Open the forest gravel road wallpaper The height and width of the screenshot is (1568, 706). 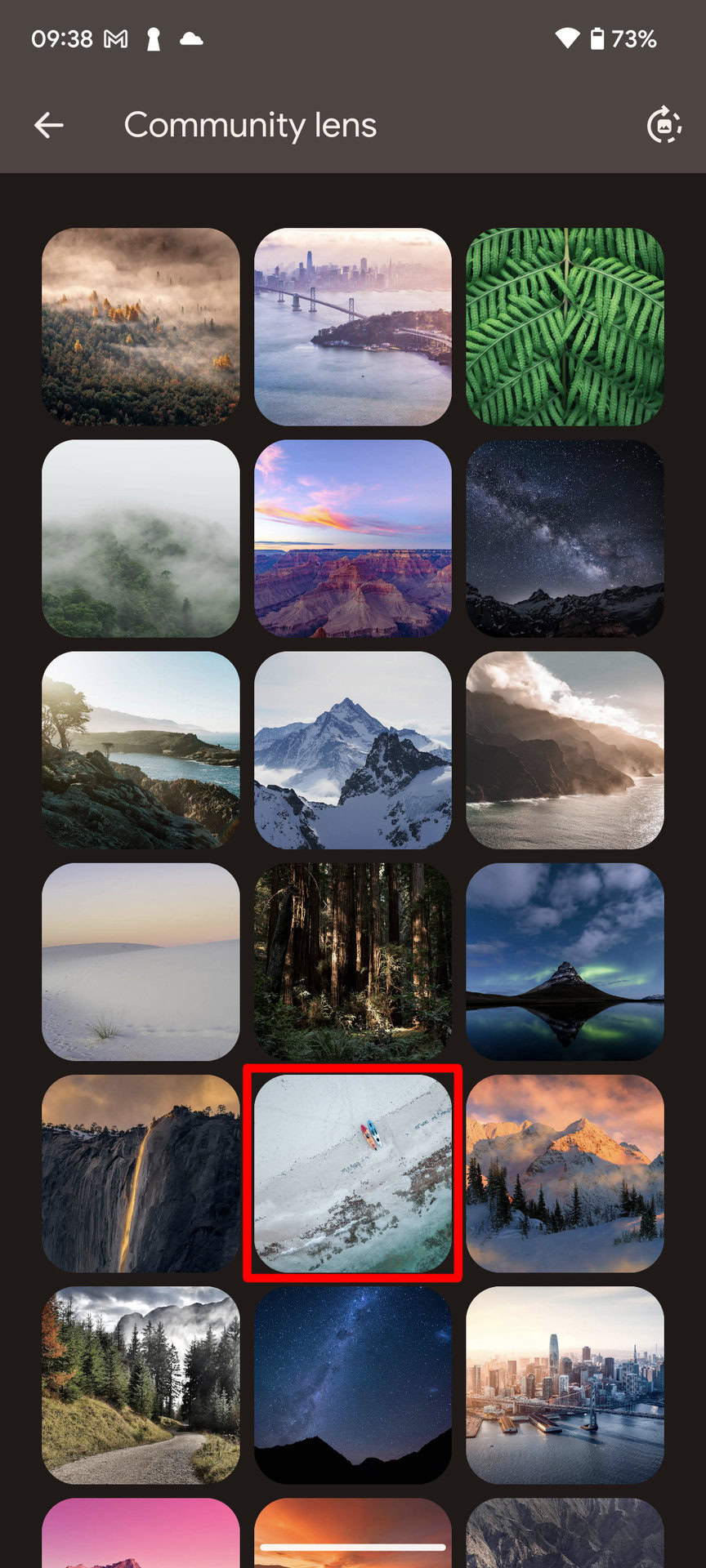141,1385
